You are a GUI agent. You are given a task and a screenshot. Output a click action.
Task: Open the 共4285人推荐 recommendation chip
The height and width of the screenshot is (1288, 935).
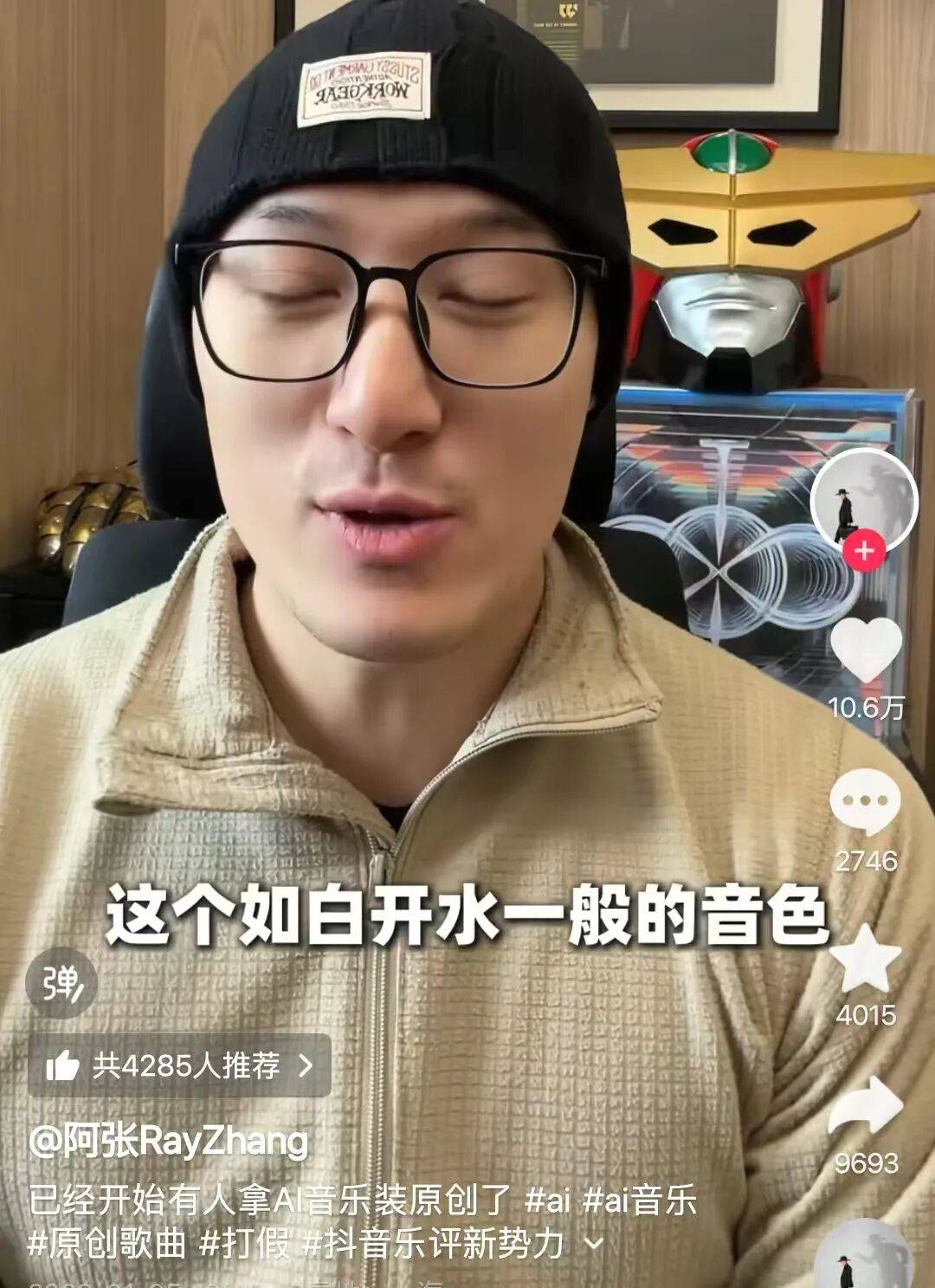[x=180, y=1065]
